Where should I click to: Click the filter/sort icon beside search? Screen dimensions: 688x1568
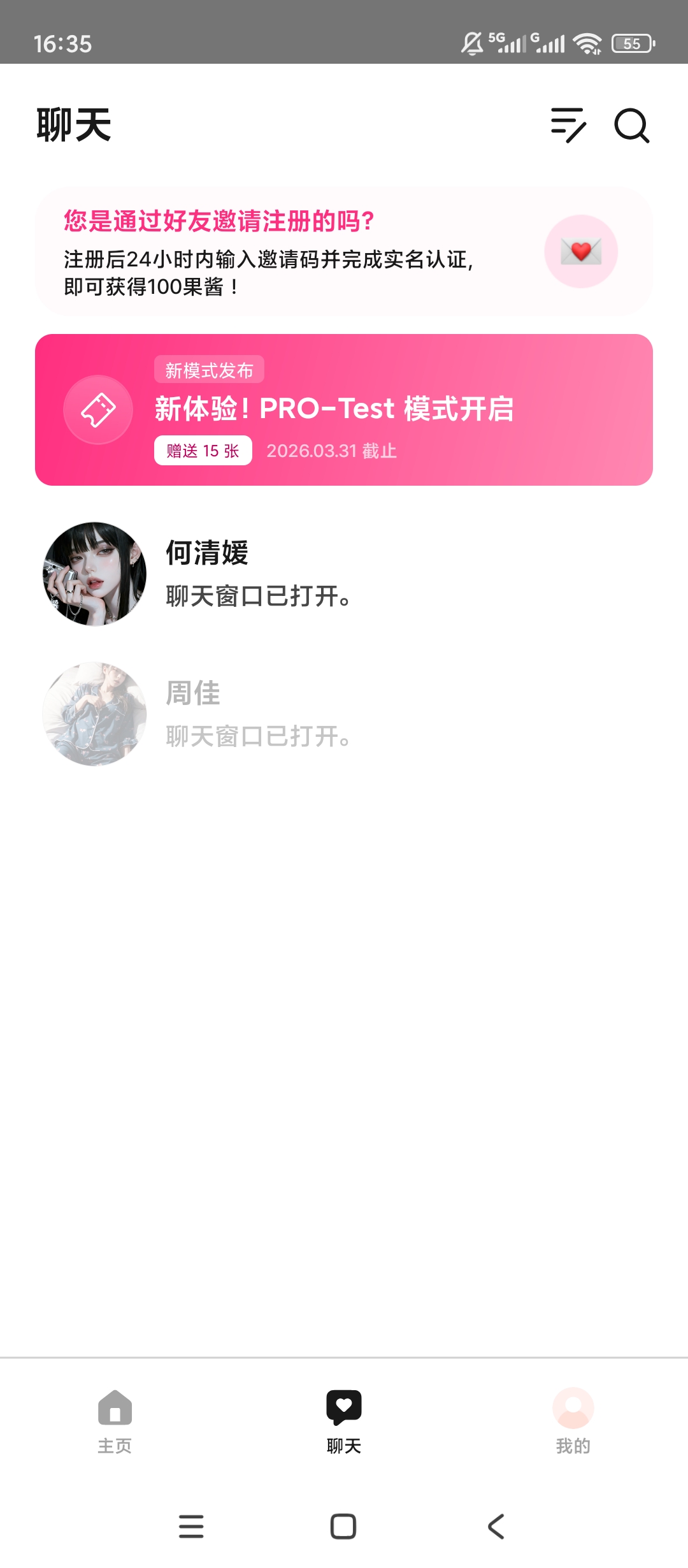[x=569, y=127]
